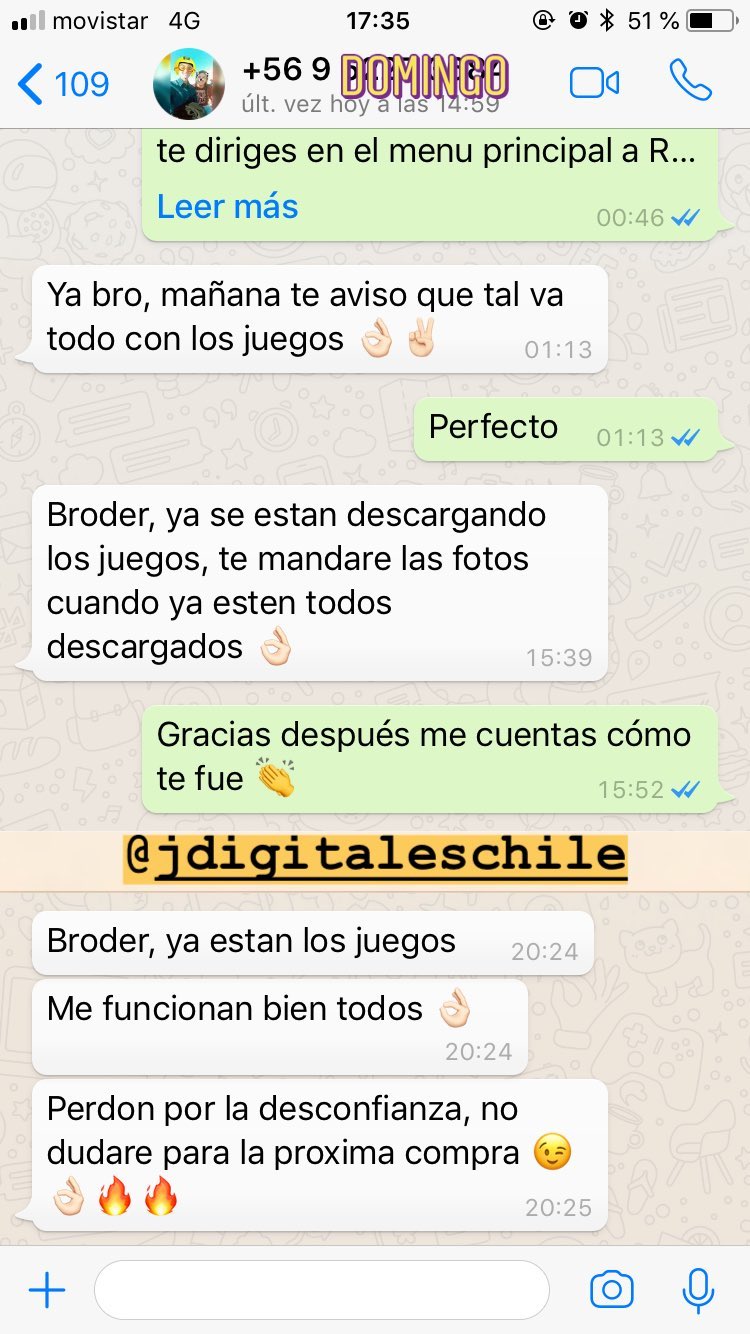
Task: Tap the microphone to record audio
Action: tap(698, 1290)
